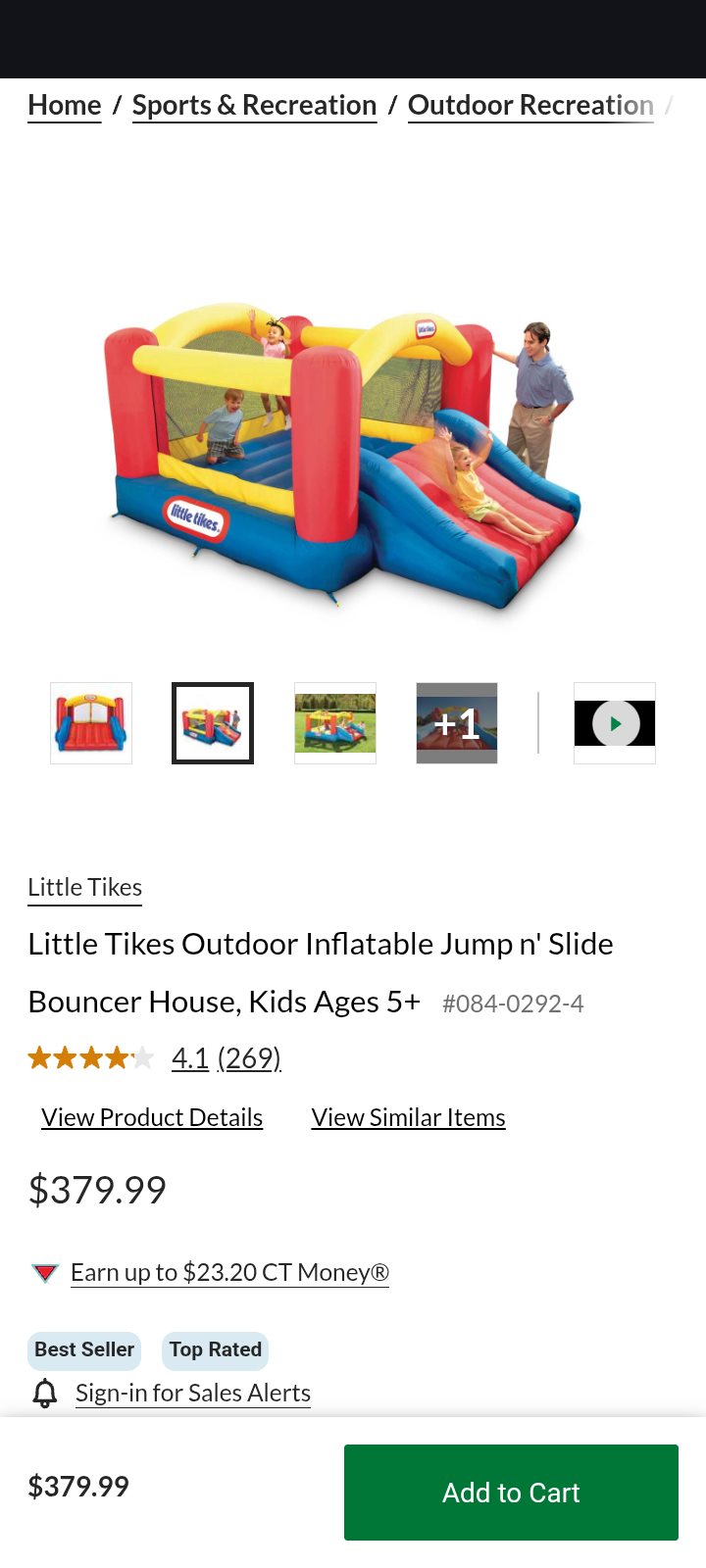The height and width of the screenshot is (1568, 706).
Task: Open the Little Tikes brand page
Action: click(x=85, y=887)
